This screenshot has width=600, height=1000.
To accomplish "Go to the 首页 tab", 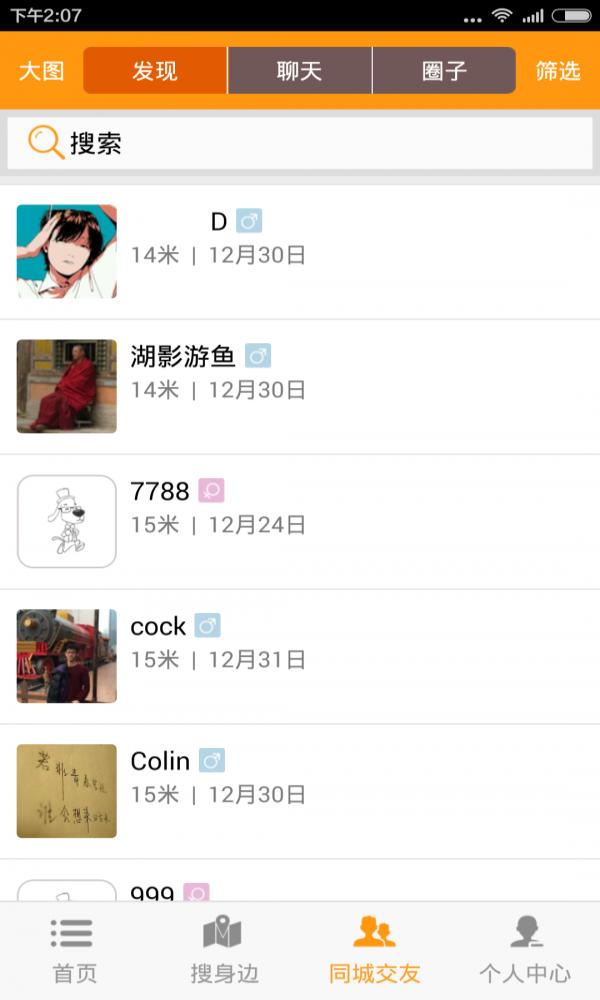I will [74, 950].
